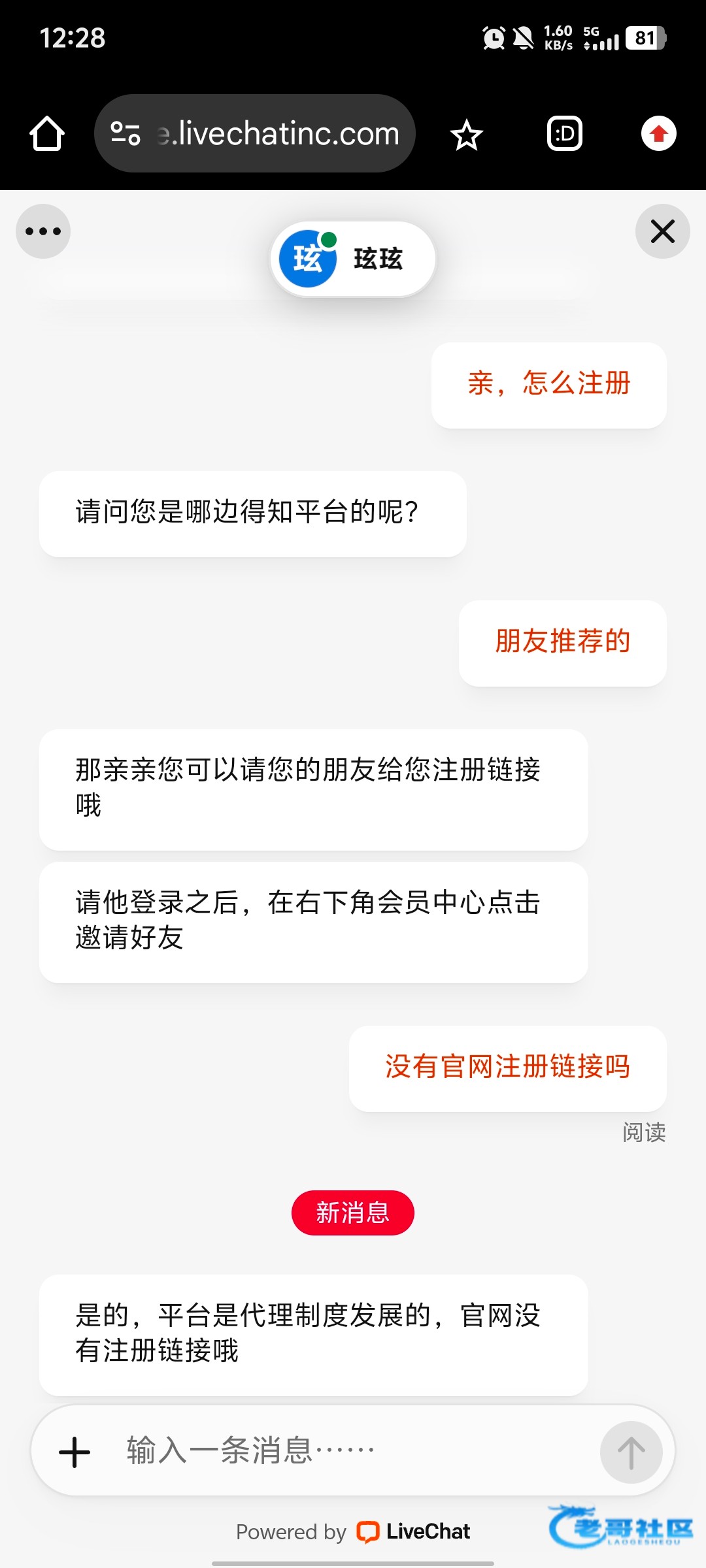Screen dimensions: 706x1568
Task: Open agent 玹玹's profile chip
Action: (353, 259)
